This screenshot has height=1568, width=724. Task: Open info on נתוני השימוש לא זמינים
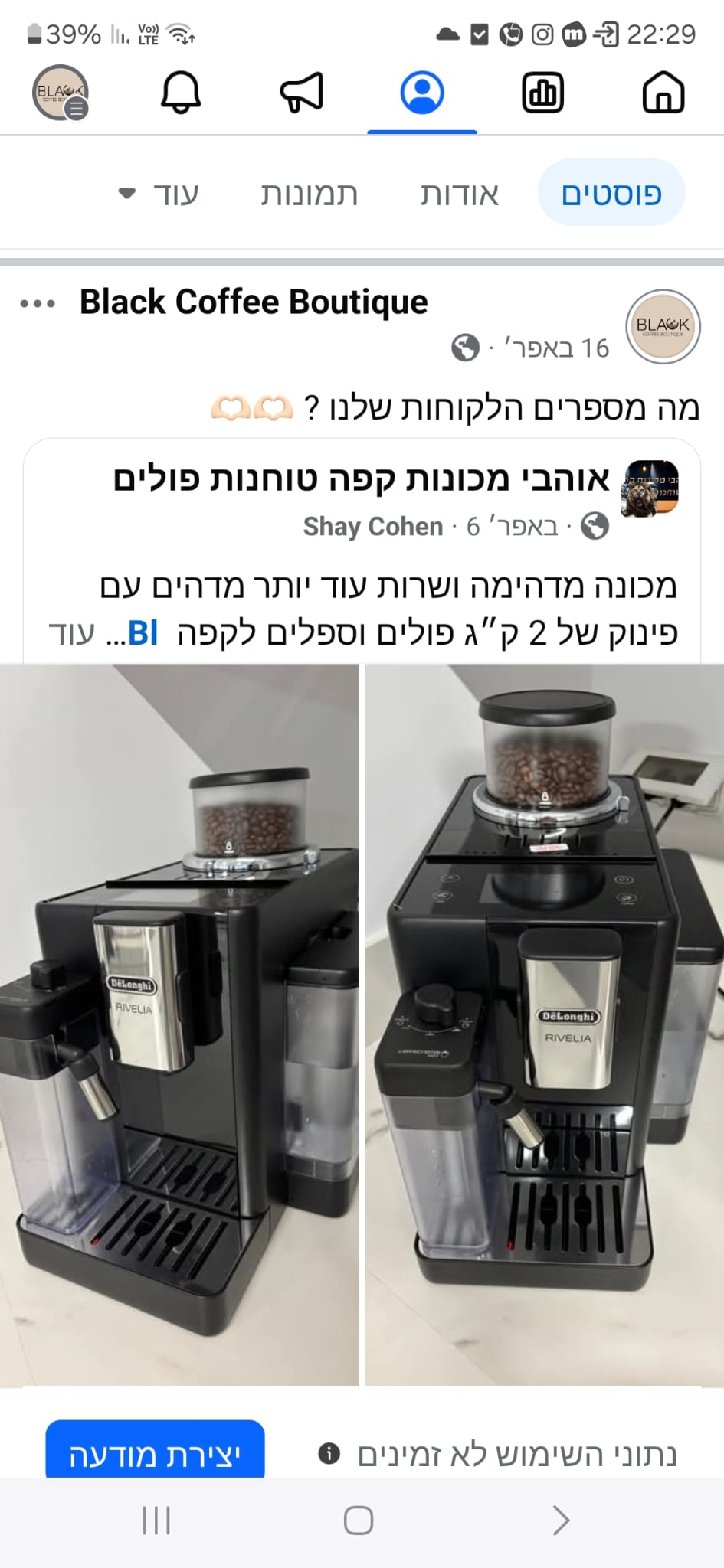coord(329,1452)
